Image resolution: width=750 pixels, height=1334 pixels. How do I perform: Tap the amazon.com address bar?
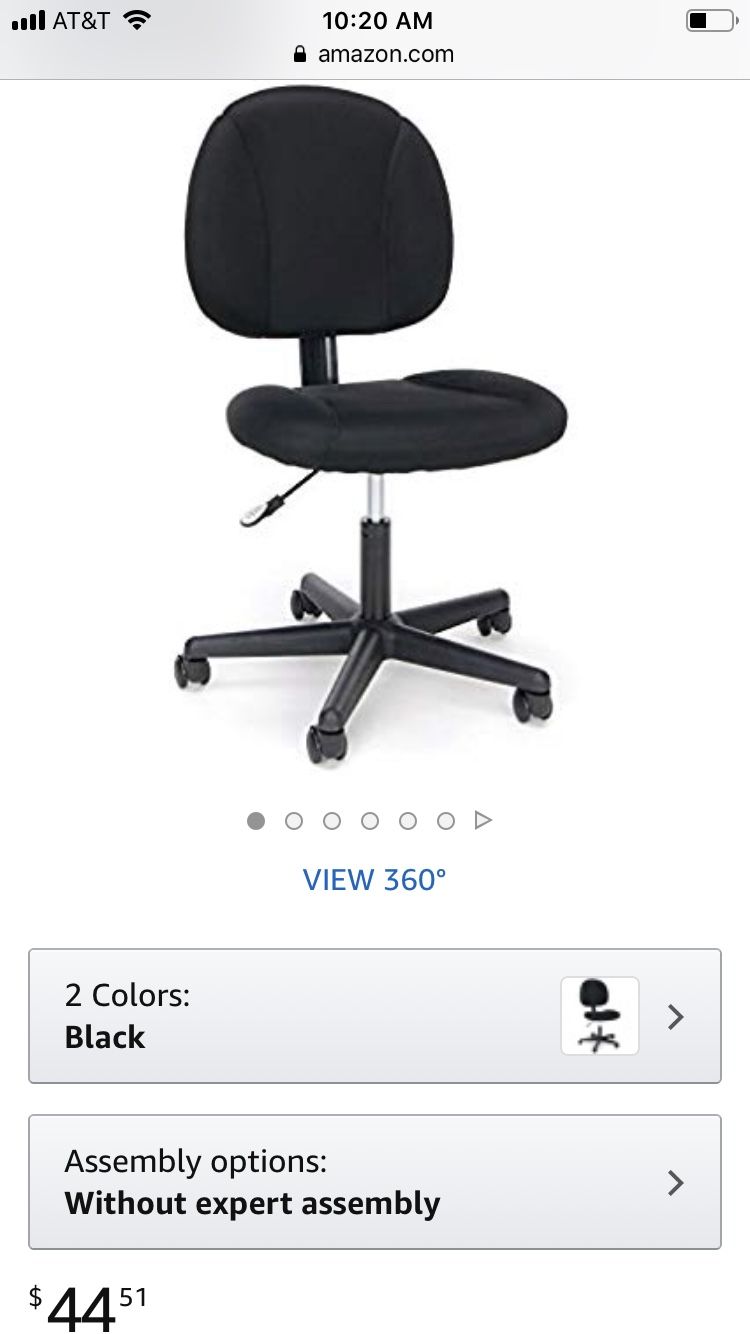click(x=375, y=54)
